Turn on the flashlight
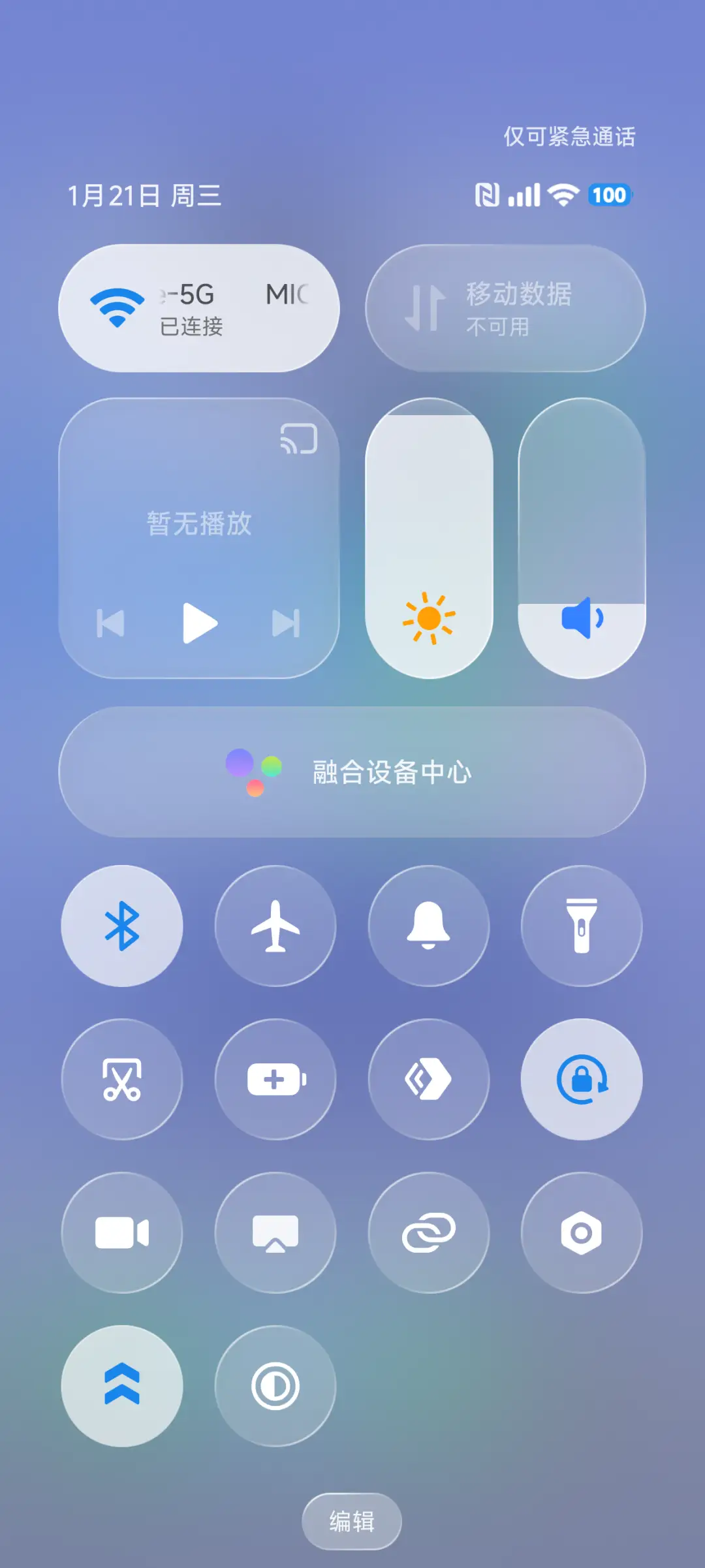This screenshot has height=1568, width=705. pyautogui.click(x=581, y=926)
